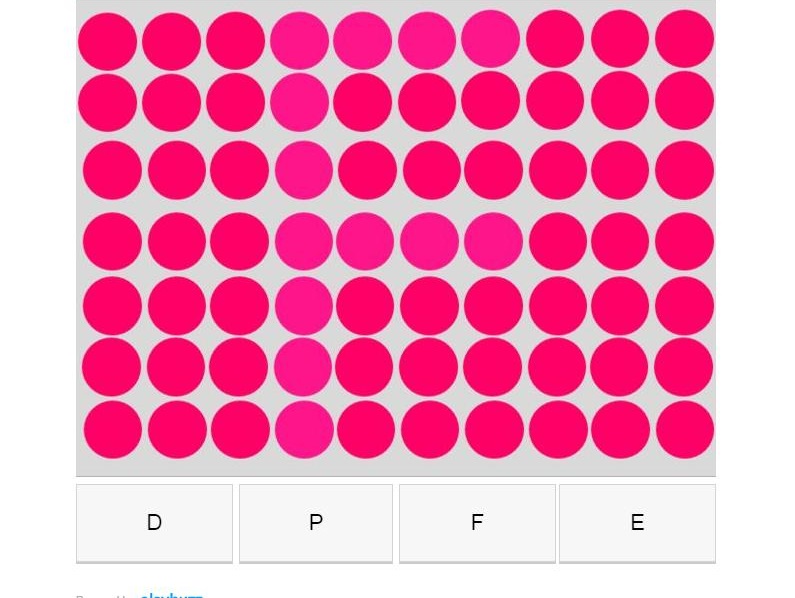Open the Playbuzz link
Viewport: 795px width, 598px height.
[172, 595]
